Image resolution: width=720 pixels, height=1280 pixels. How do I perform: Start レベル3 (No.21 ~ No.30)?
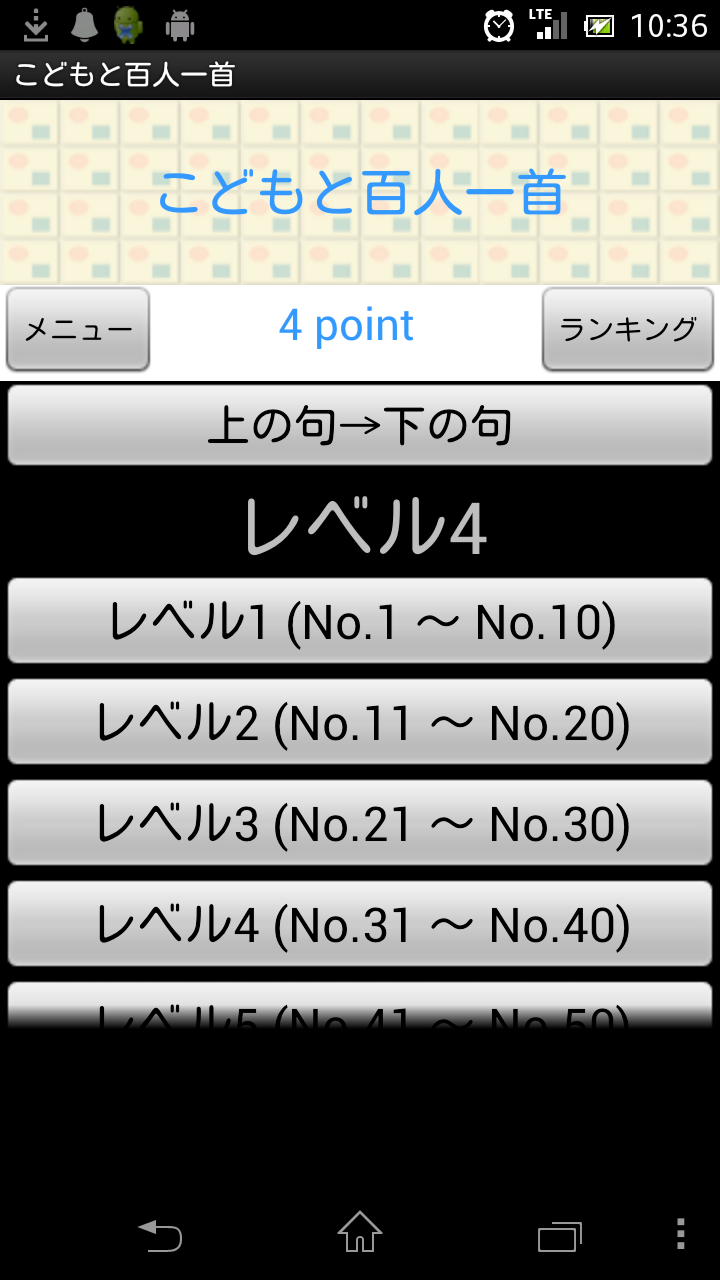click(360, 823)
